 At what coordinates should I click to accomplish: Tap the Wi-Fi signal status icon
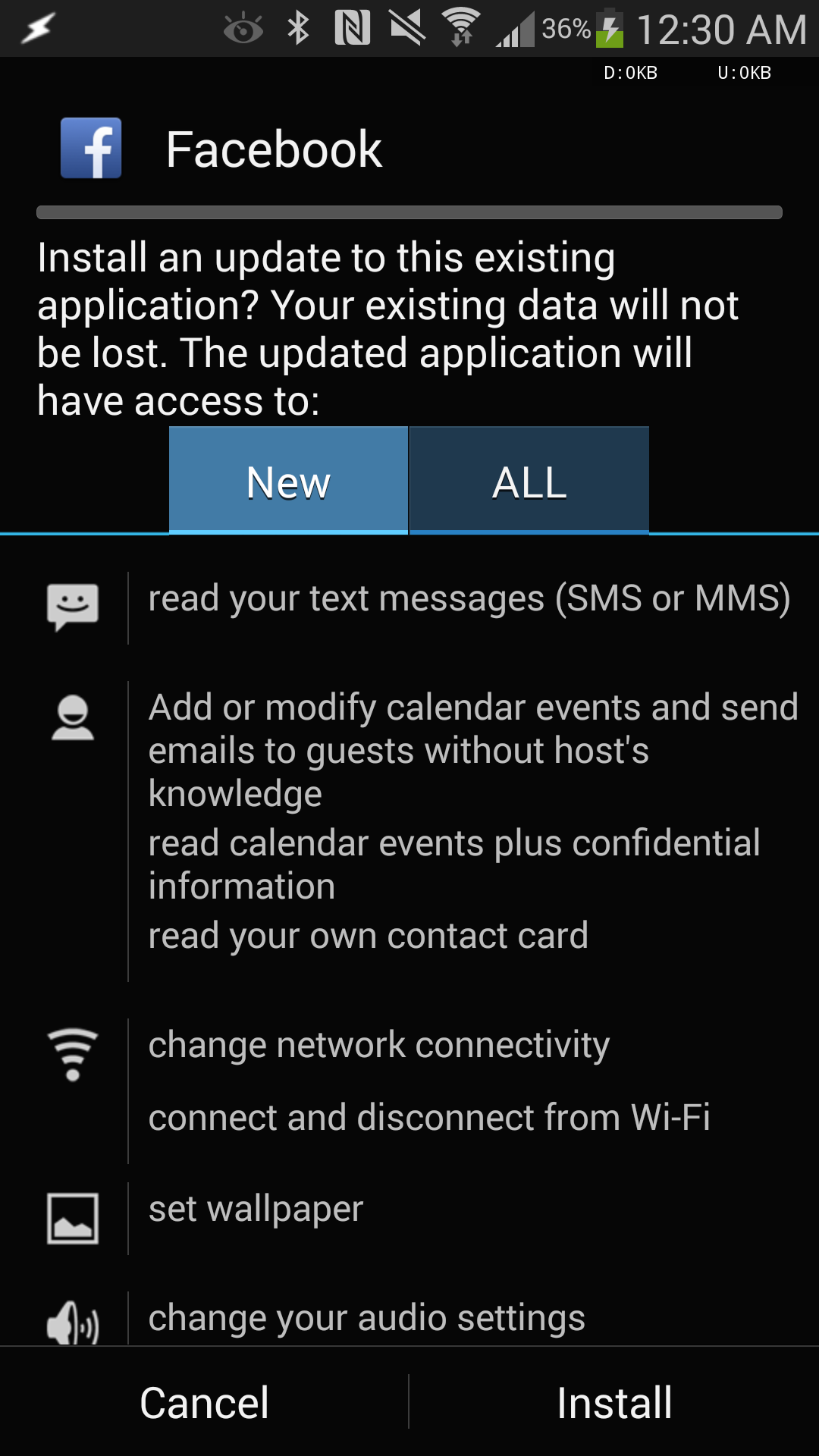(461, 27)
